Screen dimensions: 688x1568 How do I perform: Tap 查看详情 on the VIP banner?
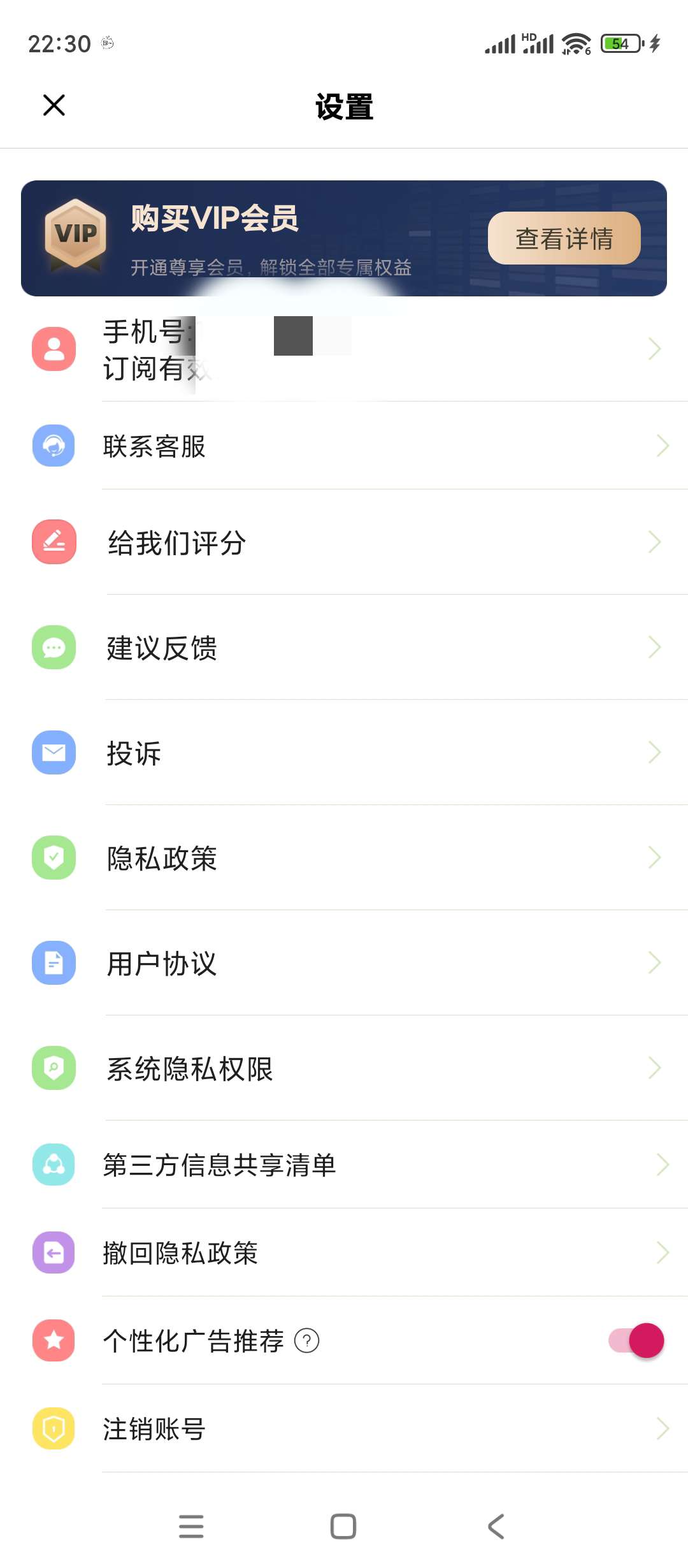564,238
